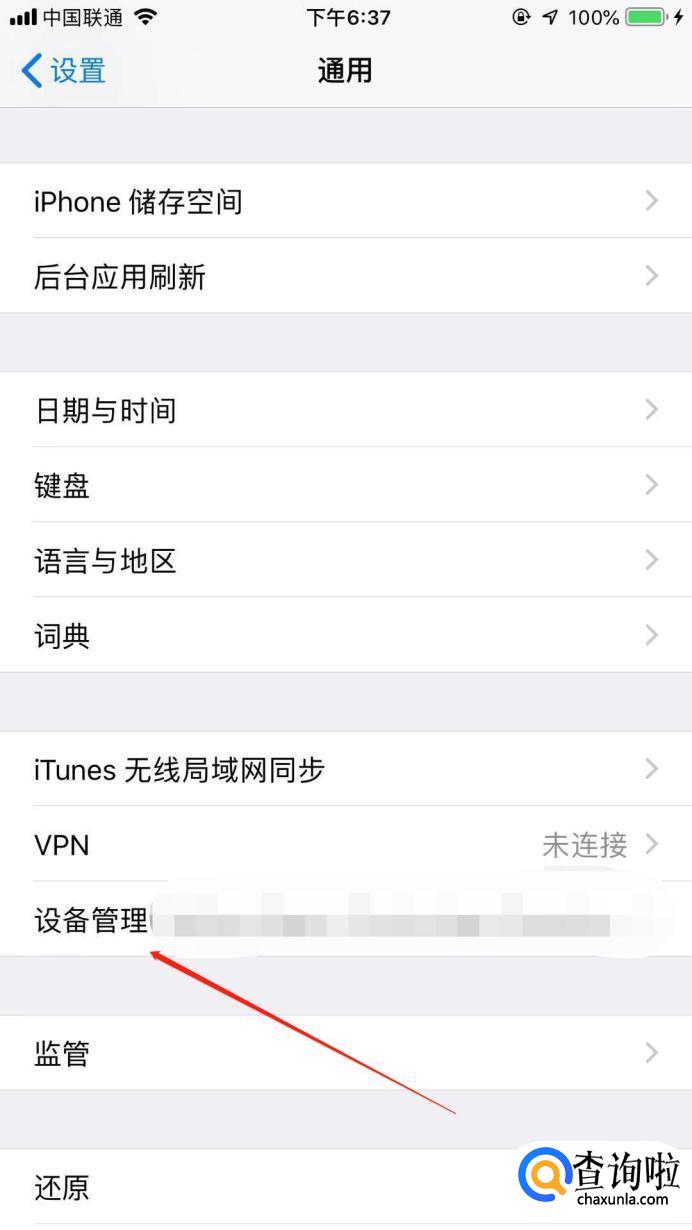
Task: Open 词典 settings
Action: pos(346,635)
